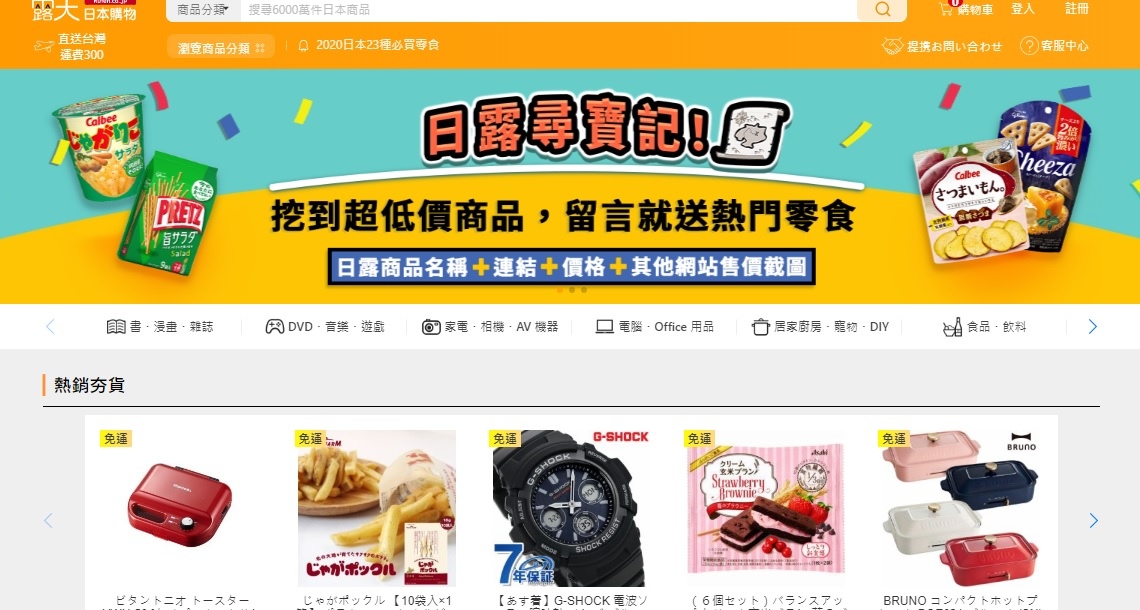Open 瀏覽商品分類 browse categories button
Image resolution: width=1140 pixels, height=610 pixels.
(220, 47)
